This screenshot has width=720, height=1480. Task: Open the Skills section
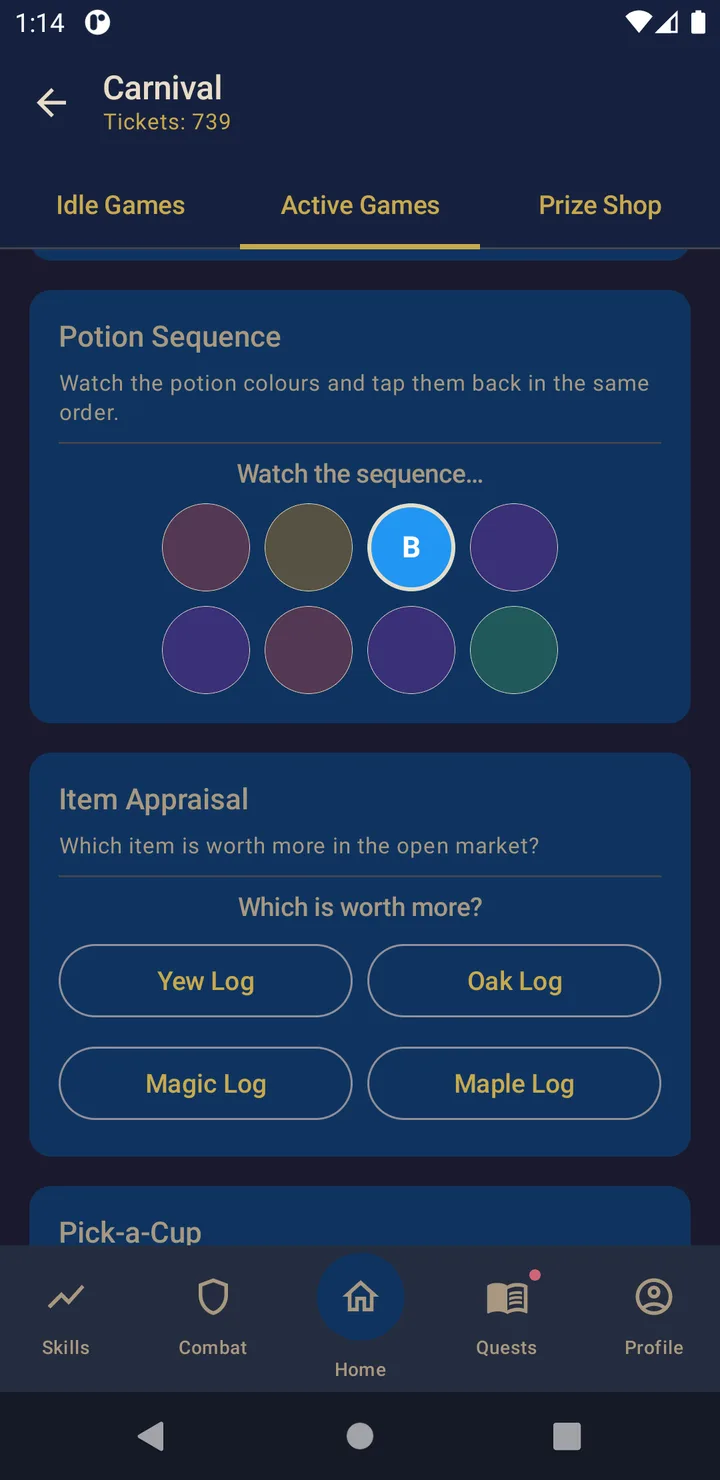click(x=66, y=1318)
